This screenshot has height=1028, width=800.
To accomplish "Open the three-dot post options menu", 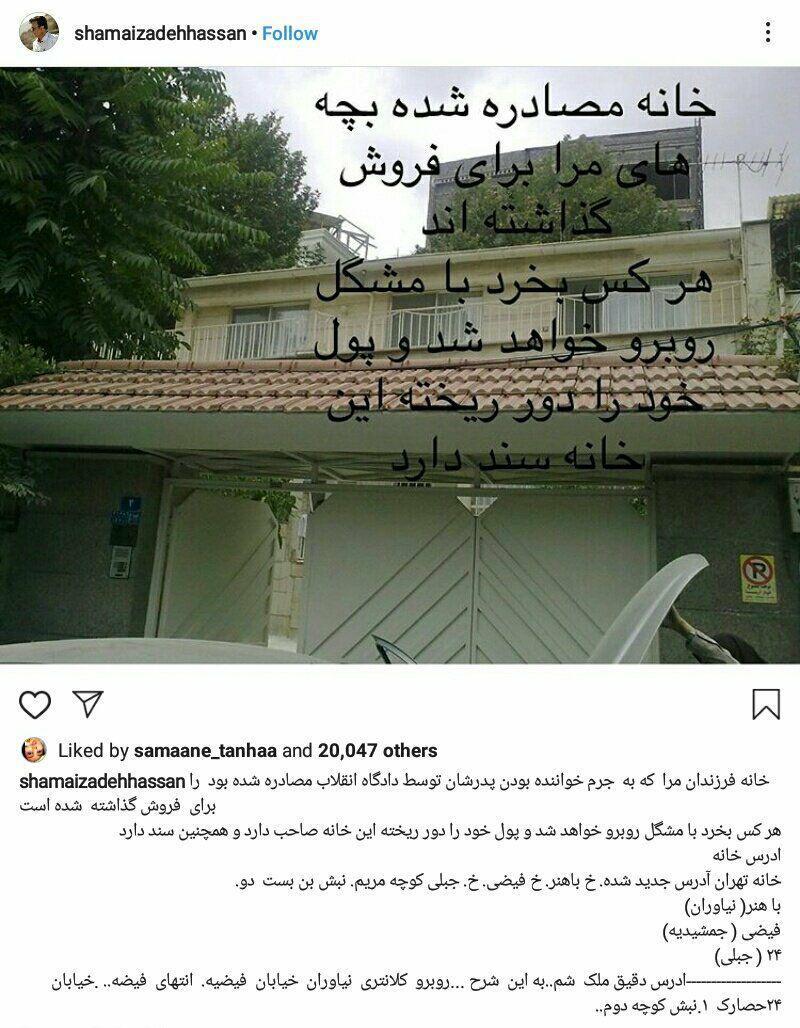I will tap(768, 32).
